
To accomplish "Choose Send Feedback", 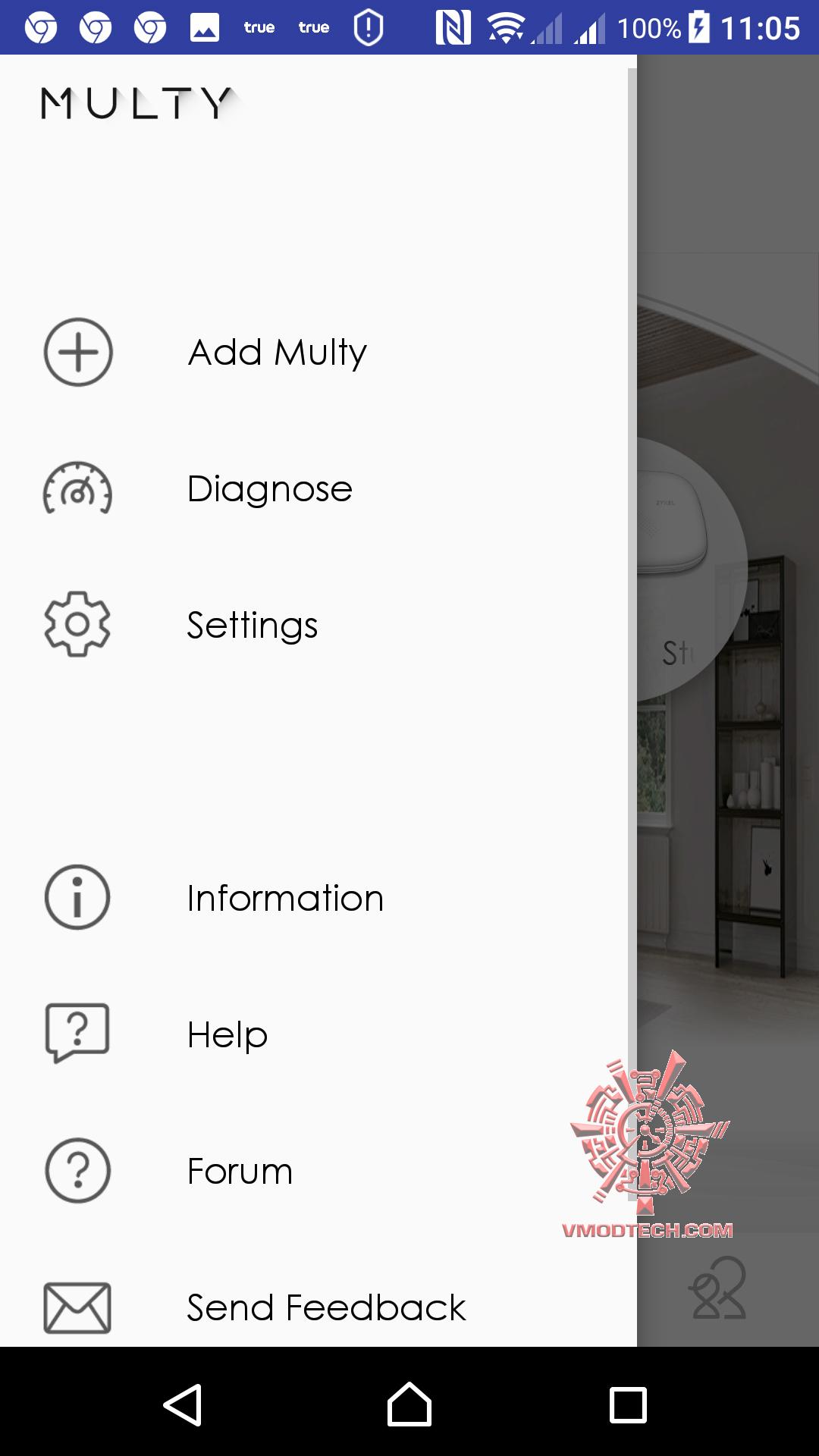I will click(x=326, y=1308).
